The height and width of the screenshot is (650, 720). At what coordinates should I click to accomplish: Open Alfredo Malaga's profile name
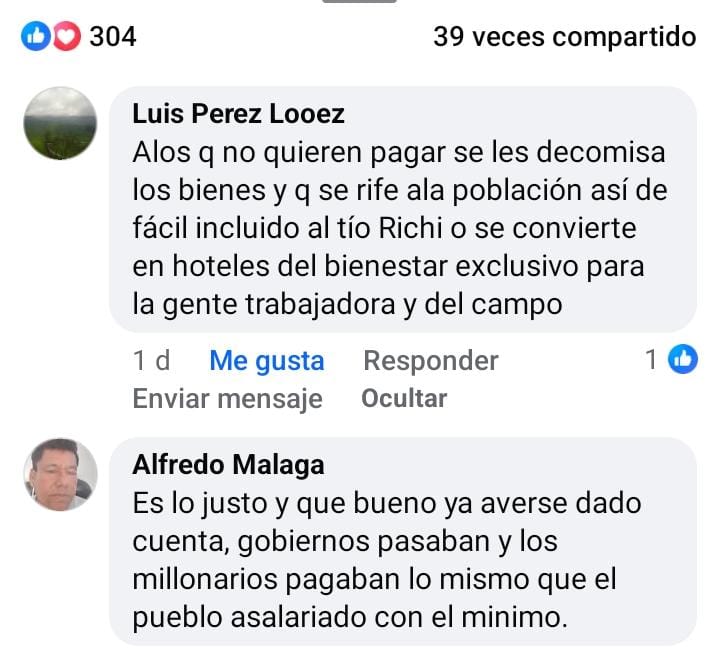tap(228, 466)
